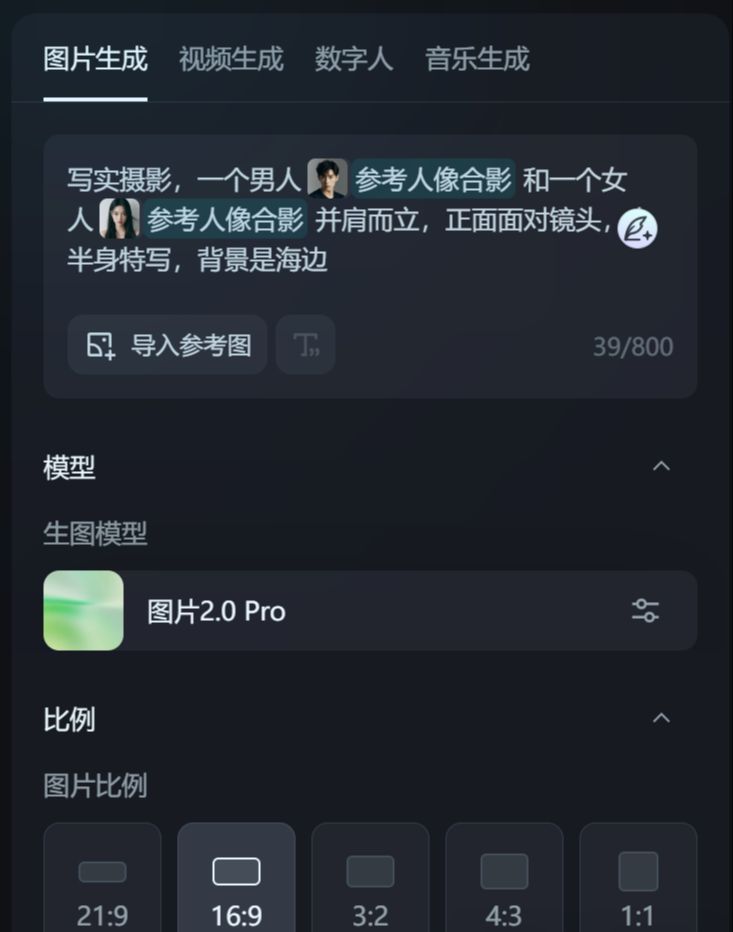The image size is (733, 932).
Task: Click the 导入参考图 button
Action: pos(167,344)
